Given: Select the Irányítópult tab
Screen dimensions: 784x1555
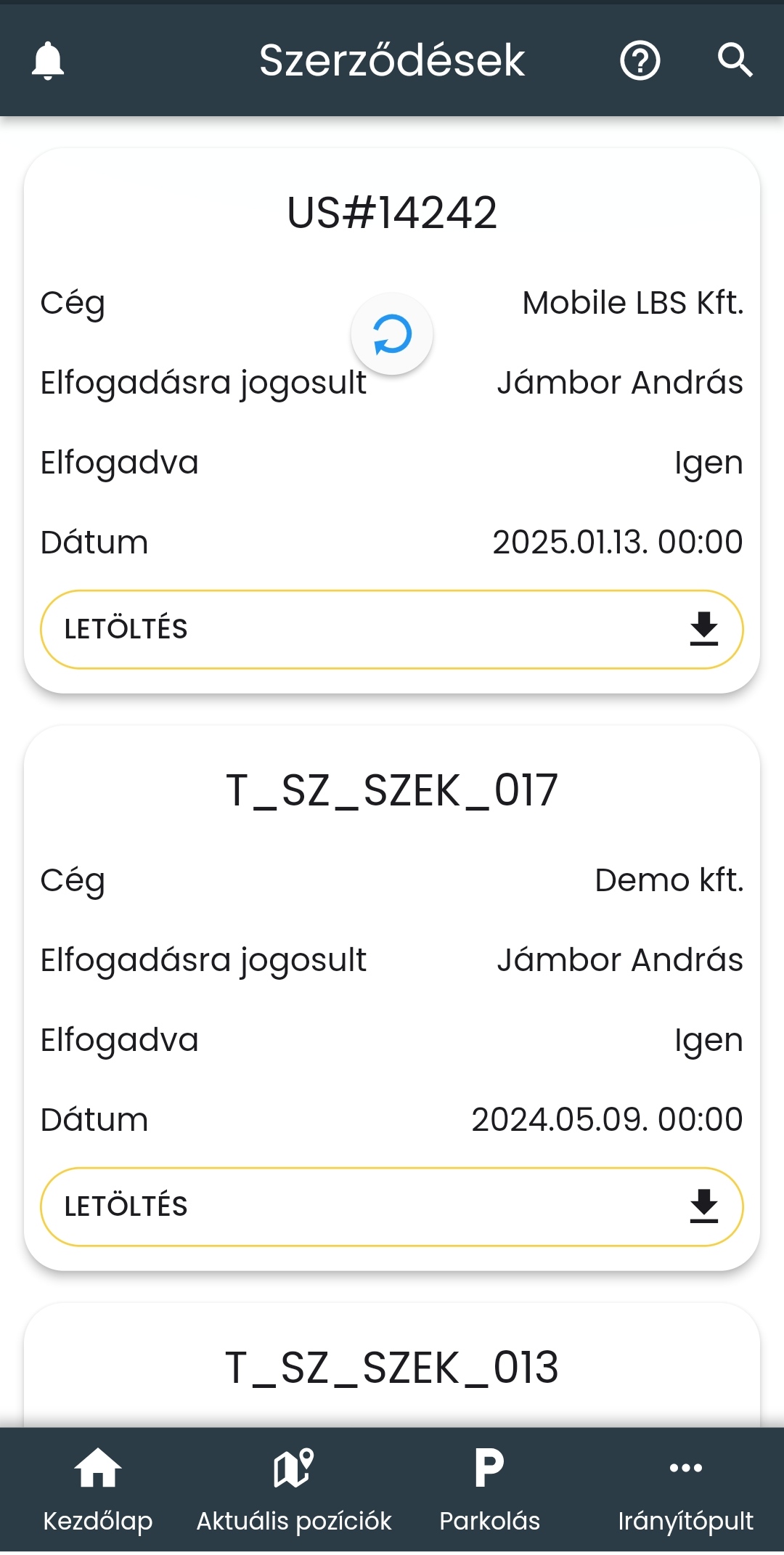Looking at the screenshot, I should pyautogui.click(x=685, y=1489).
